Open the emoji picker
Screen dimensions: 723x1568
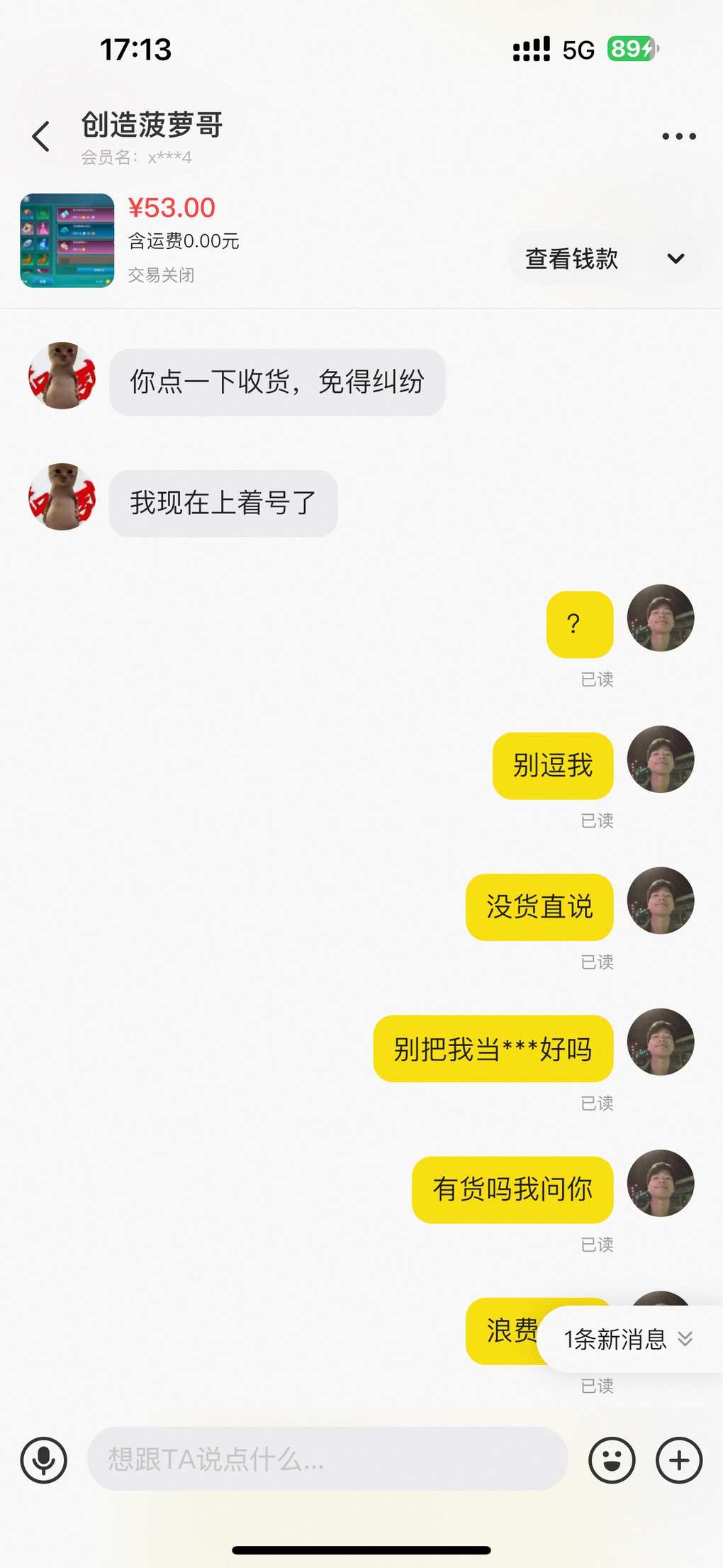pyautogui.click(x=612, y=1460)
